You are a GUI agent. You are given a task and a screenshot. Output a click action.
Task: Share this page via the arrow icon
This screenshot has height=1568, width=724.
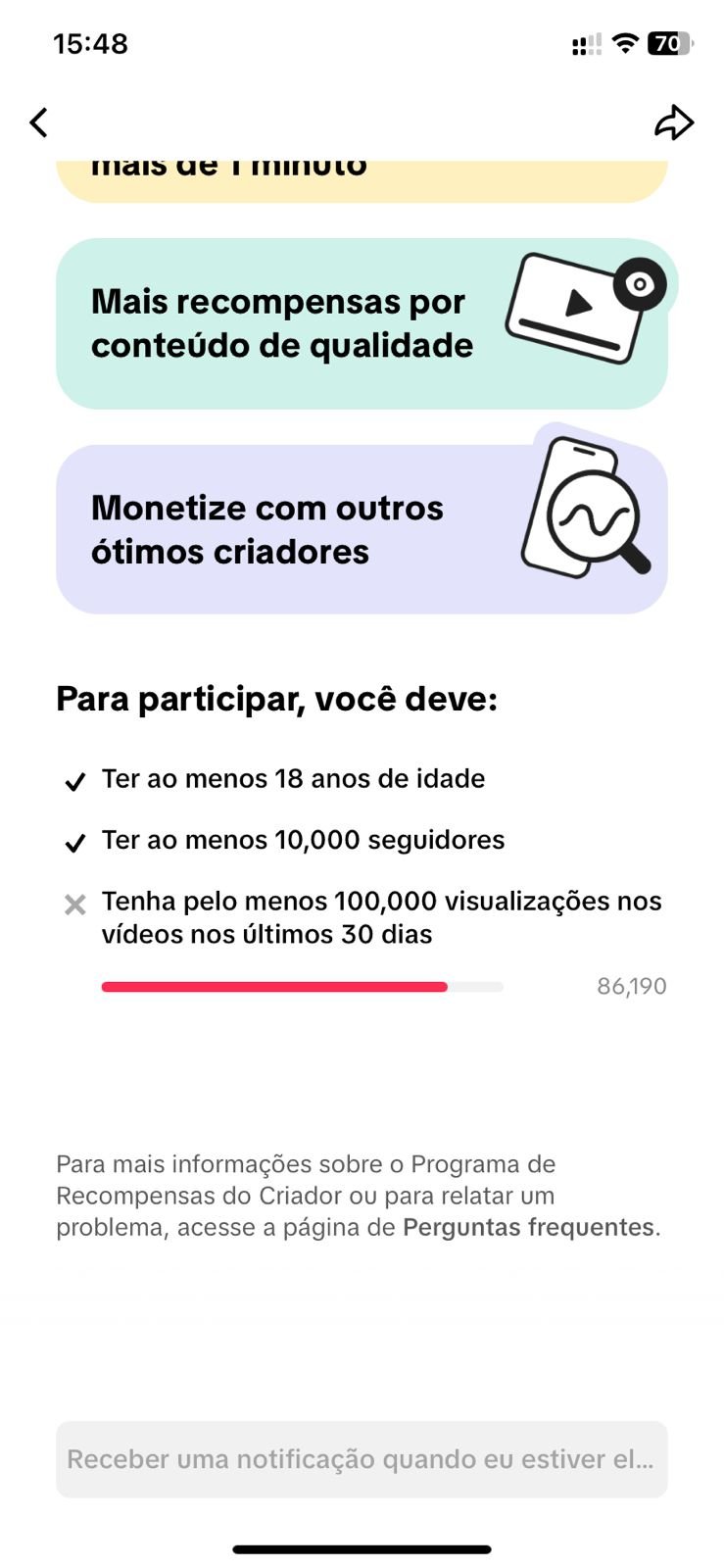(674, 122)
